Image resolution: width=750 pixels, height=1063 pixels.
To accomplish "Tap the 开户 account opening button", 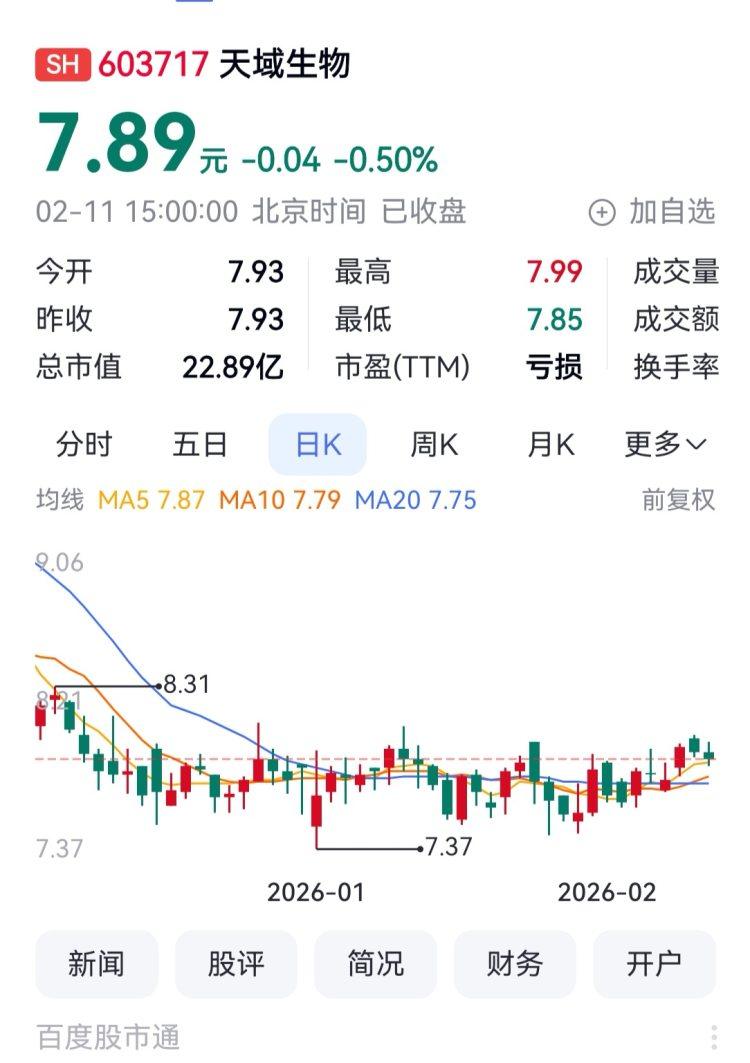I will tap(654, 964).
